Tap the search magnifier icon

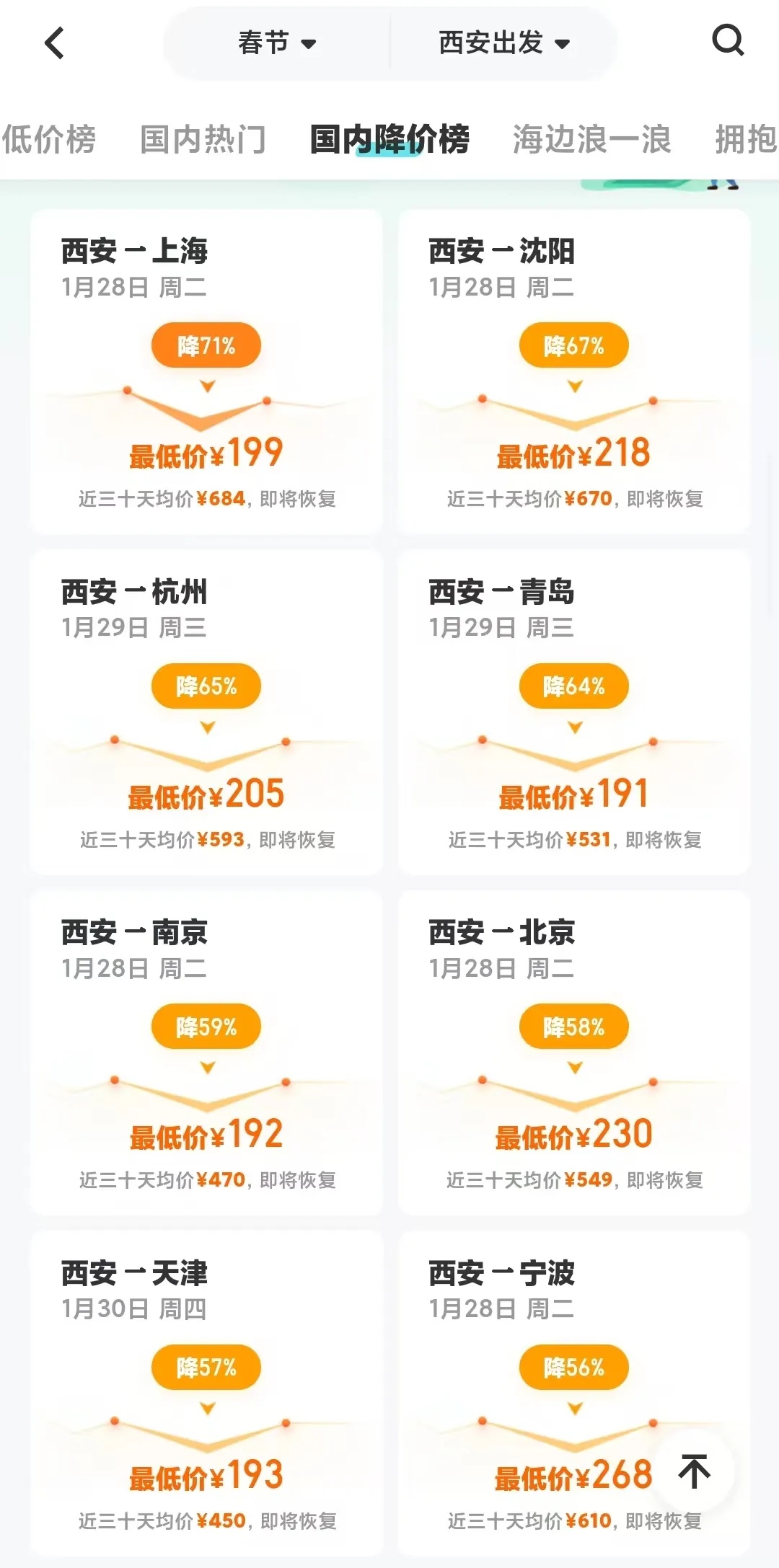coord(729,41)
